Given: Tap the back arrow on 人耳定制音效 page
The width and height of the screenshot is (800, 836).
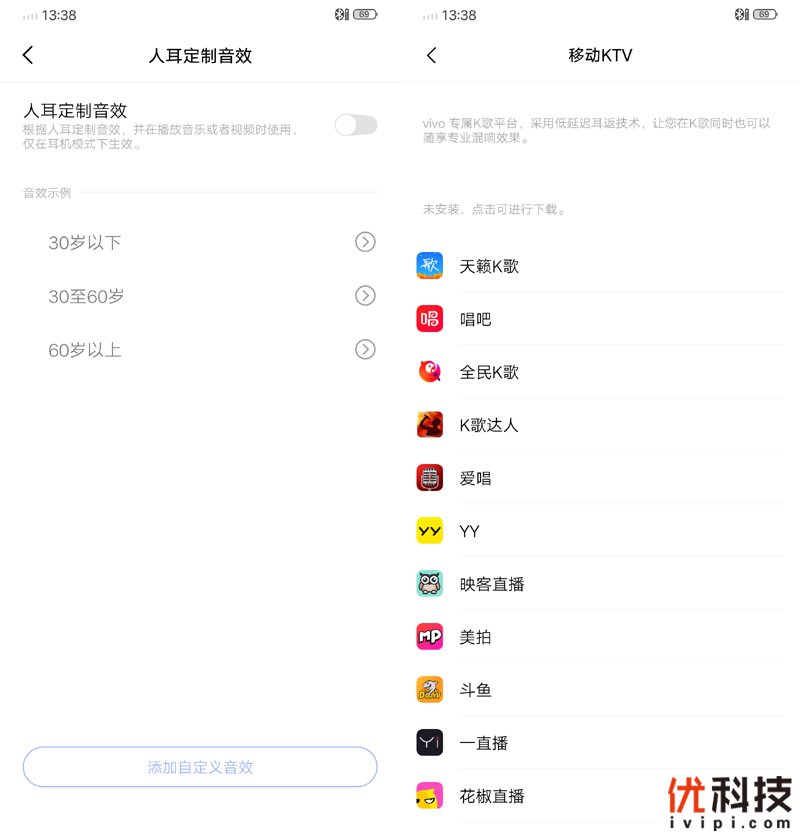Looking at the screenshot, I should pyautogui.click(x=28, y=55).
